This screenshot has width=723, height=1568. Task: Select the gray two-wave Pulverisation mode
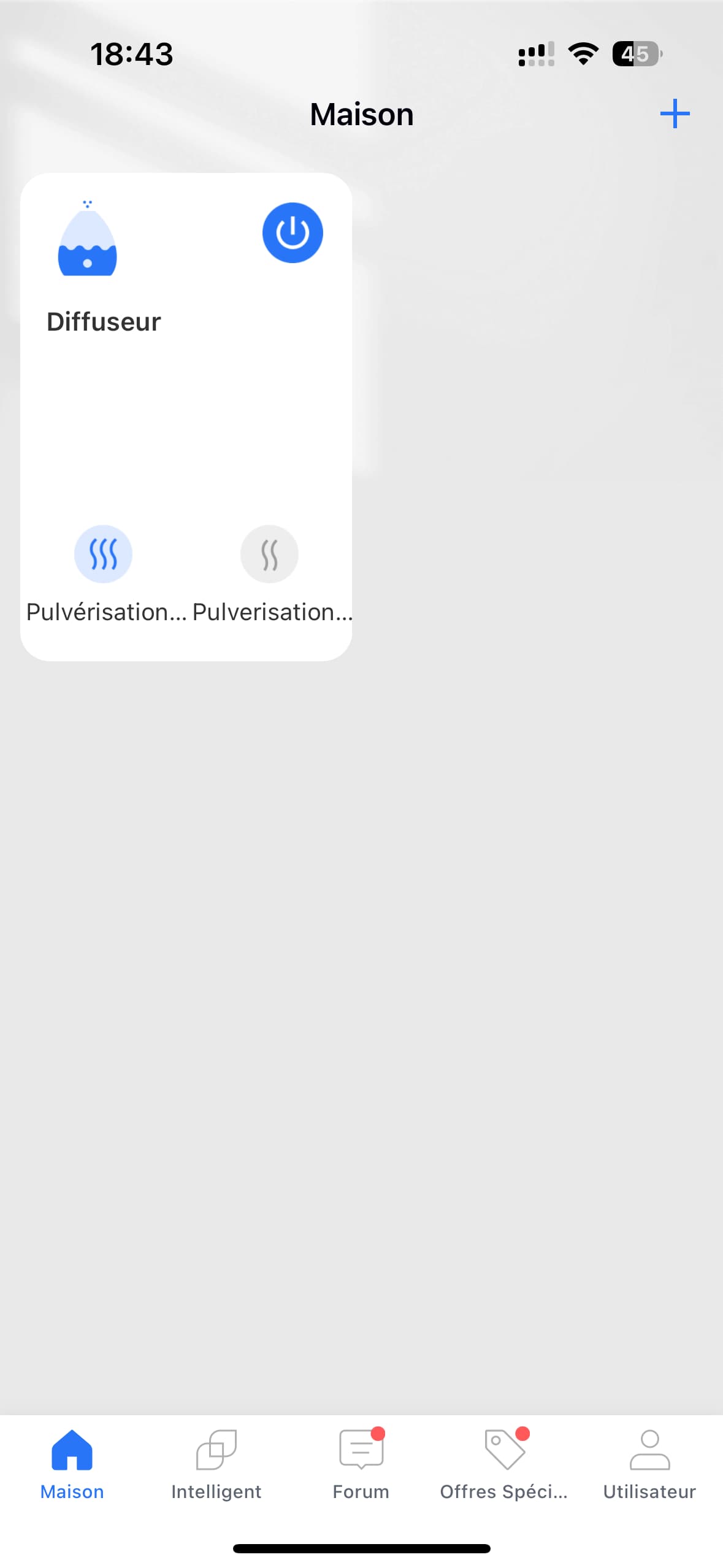tap(269, 554)
